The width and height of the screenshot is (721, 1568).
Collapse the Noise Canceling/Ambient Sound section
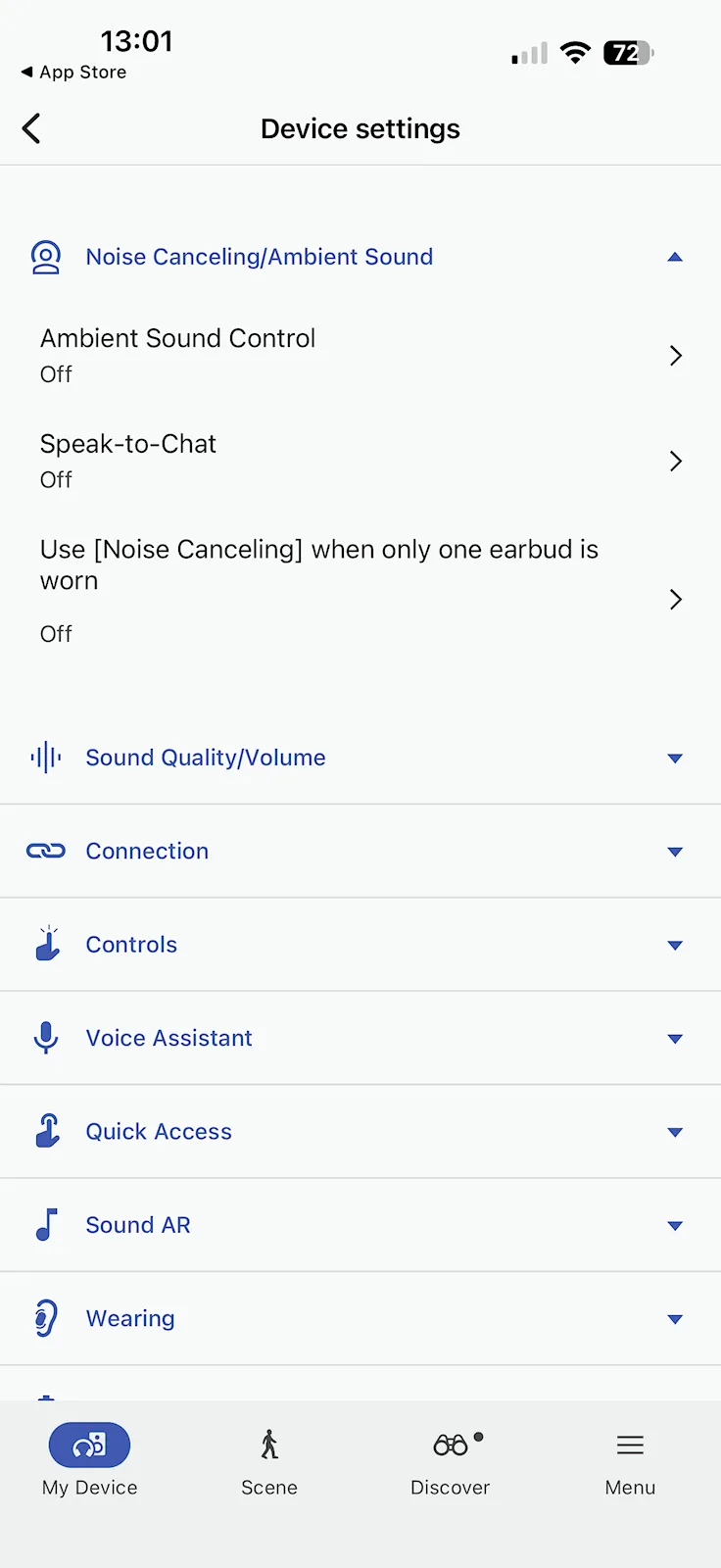pos(674,257)
